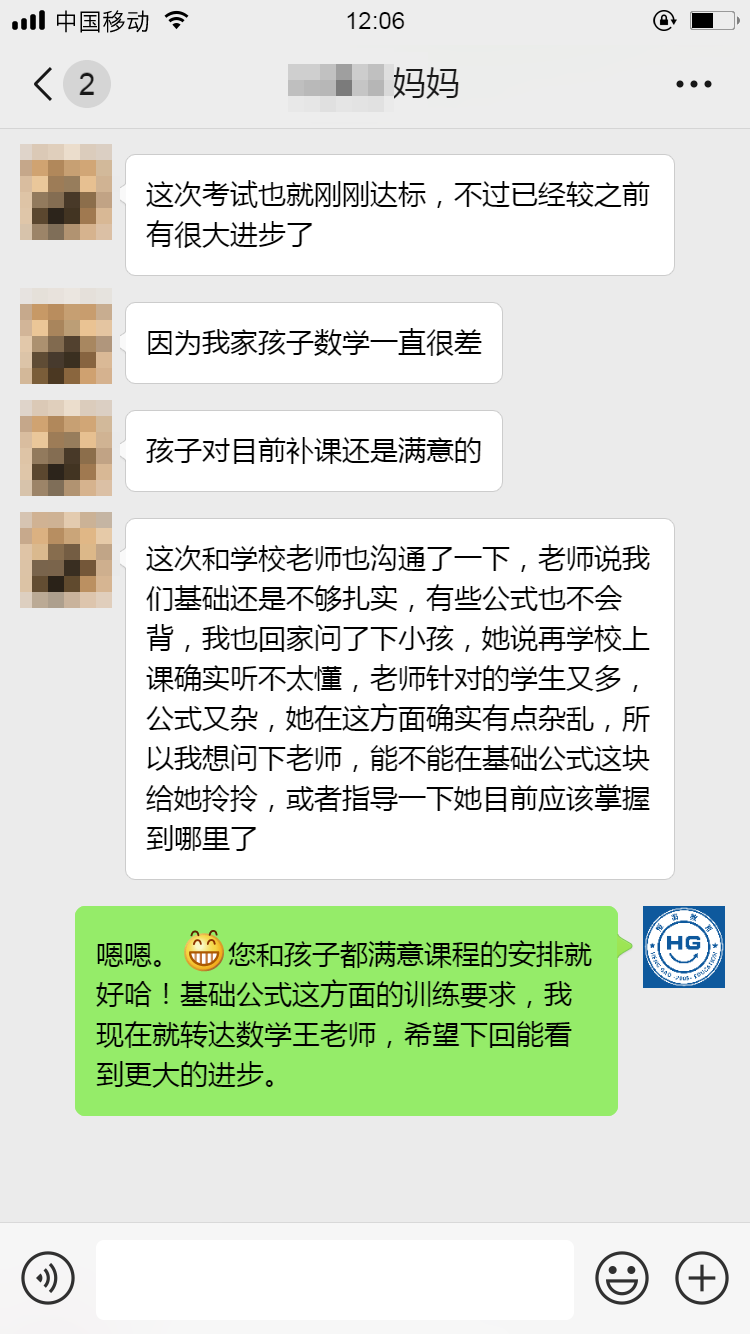Focus the message text field
750x1334 pixels.
[x=334, y=1279]
